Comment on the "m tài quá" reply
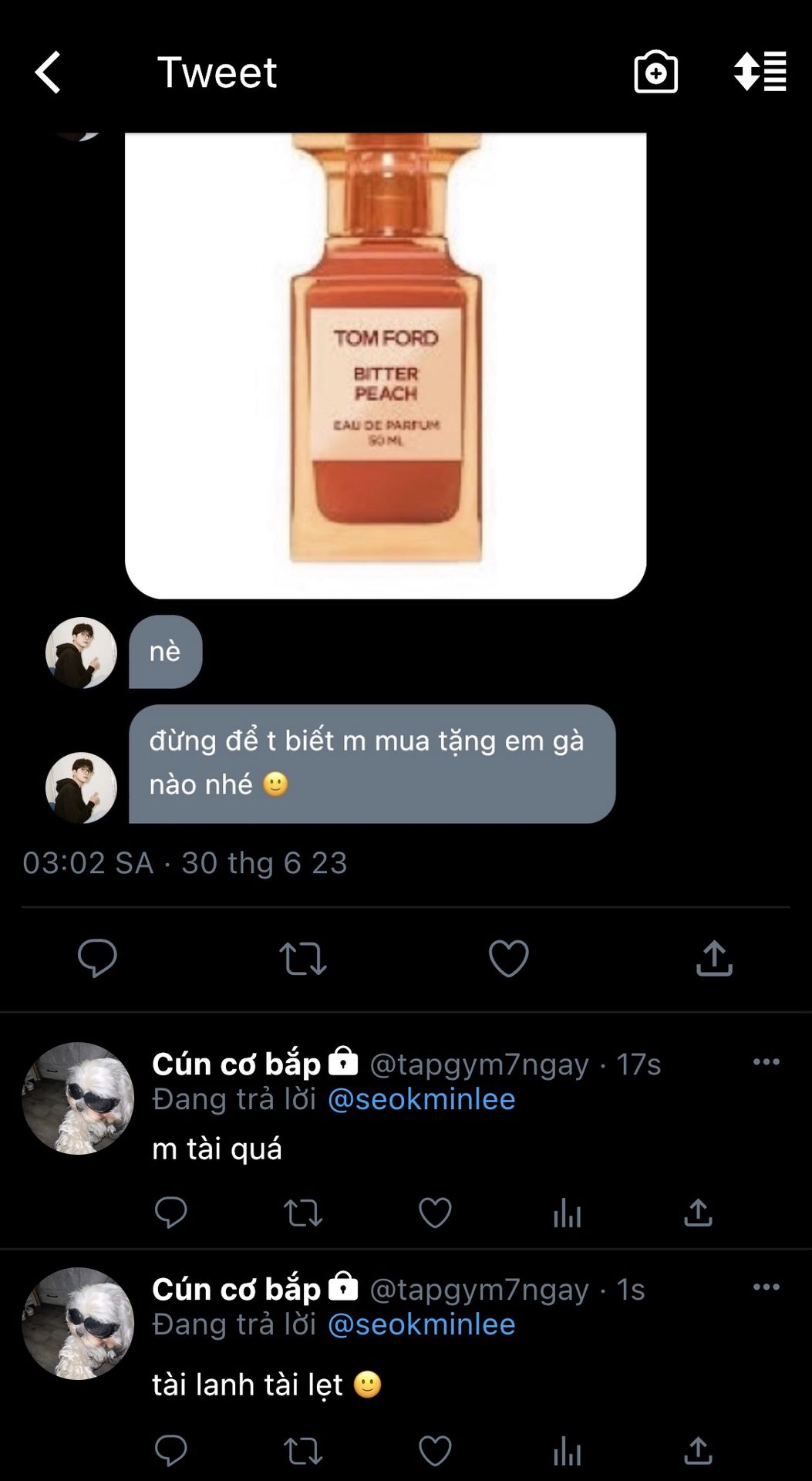The image size is (812, 1481). pyautogui.click(x=171, y=1213)
